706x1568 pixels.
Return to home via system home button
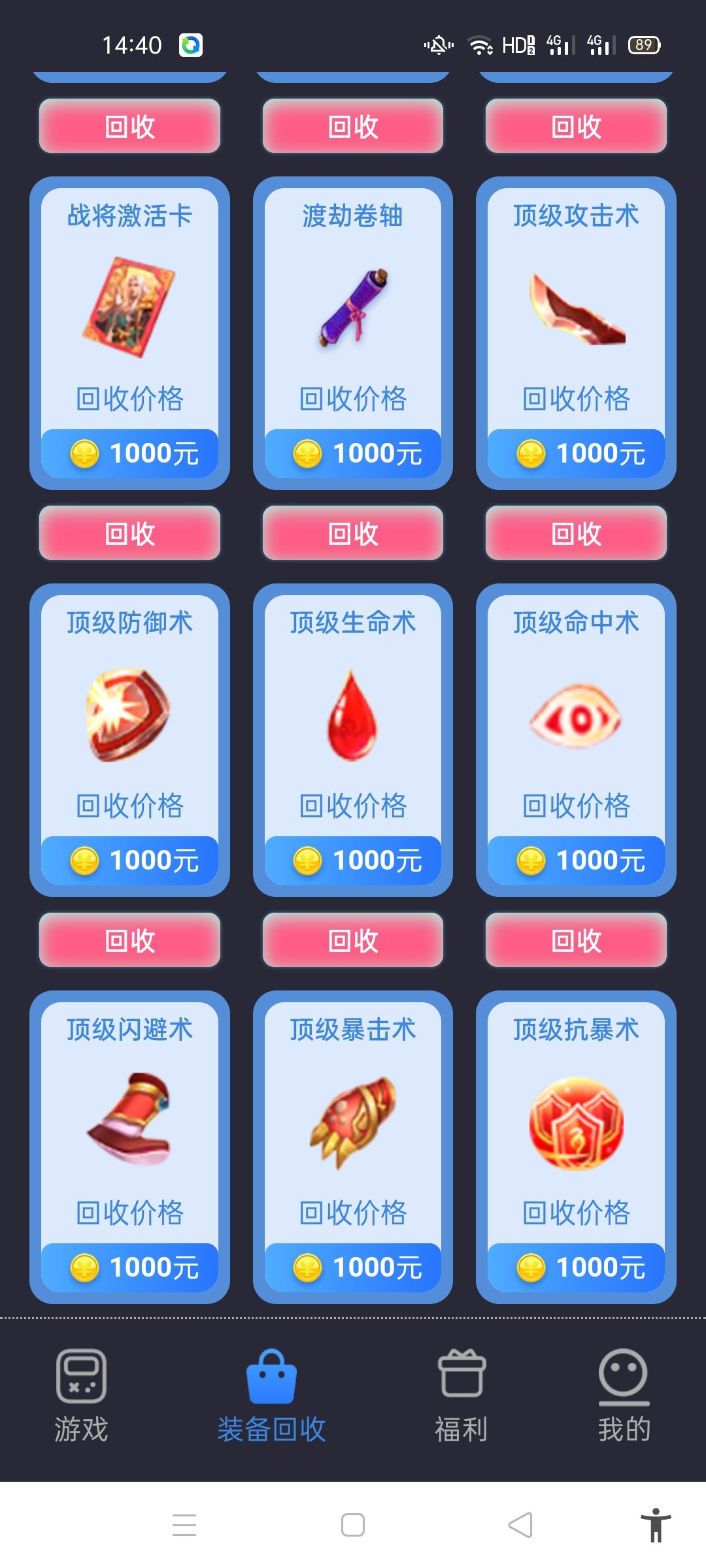[x=353, y=1526]
